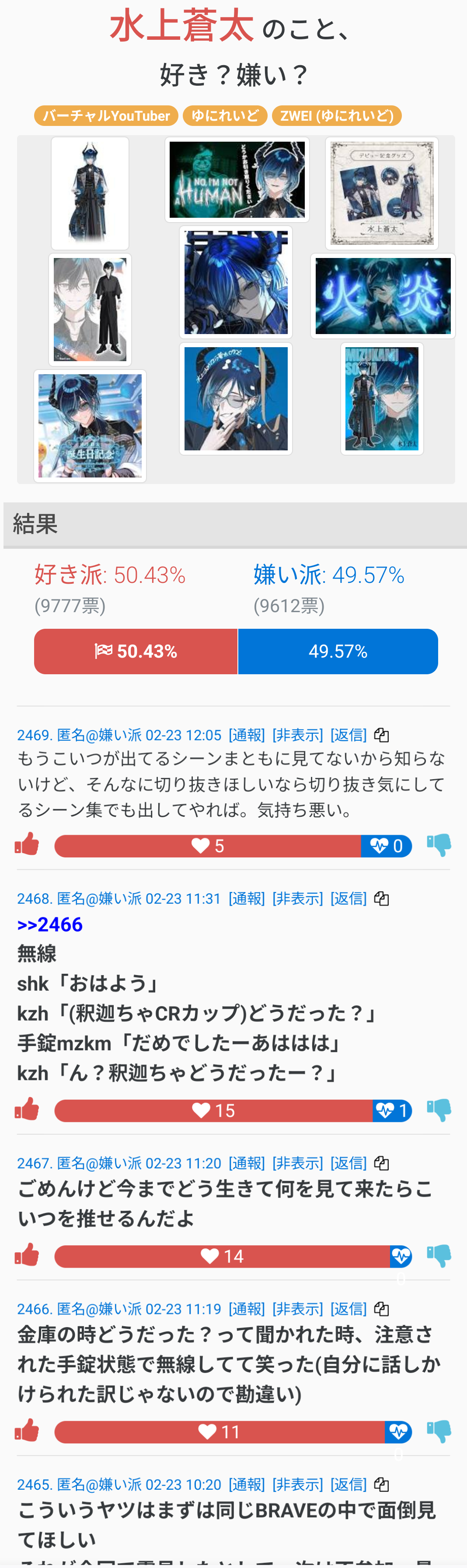
Task: Open the 誕生日記念 birthday image
Action: coord(90,425)
